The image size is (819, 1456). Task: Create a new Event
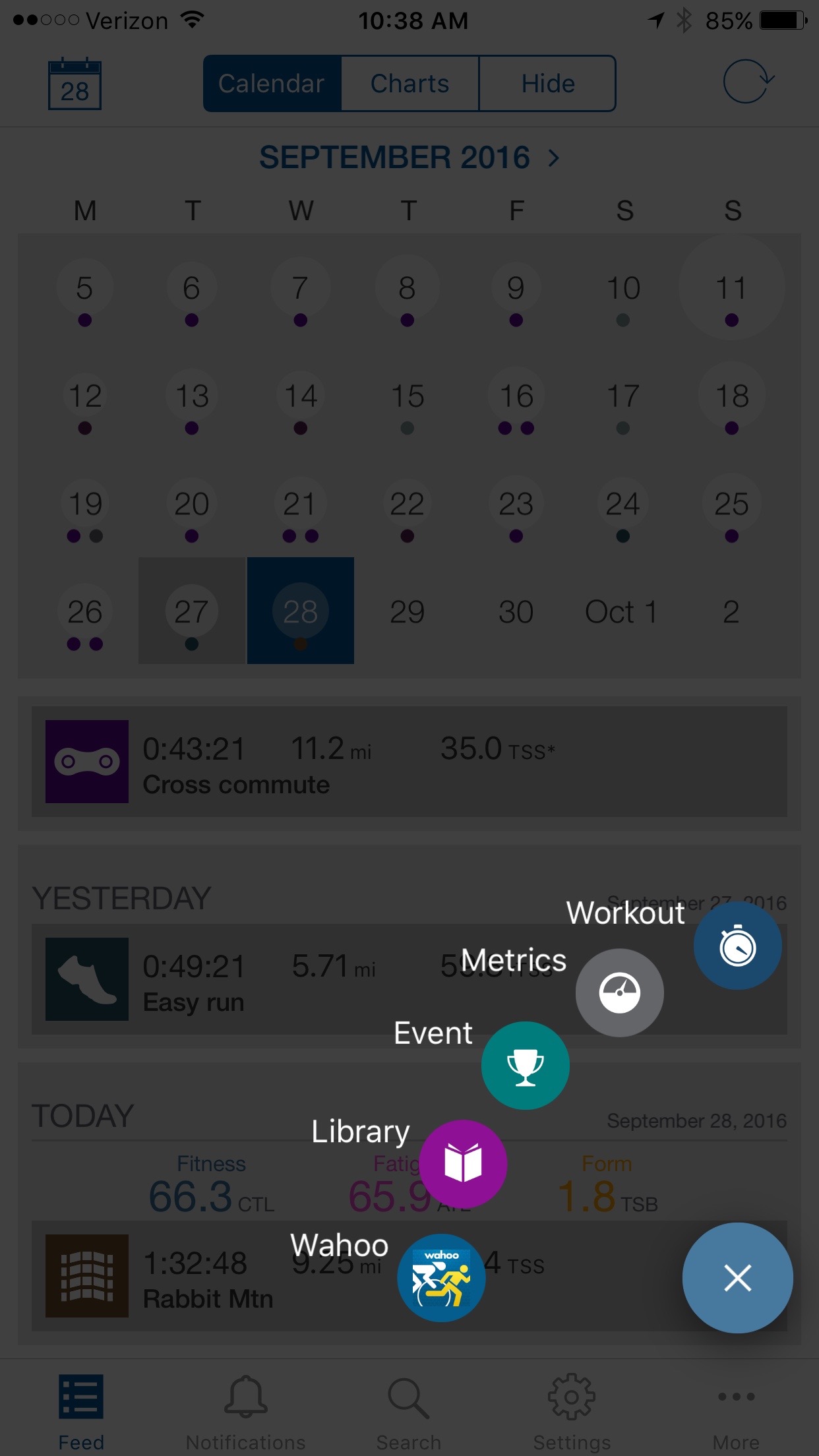[525, 1066]
